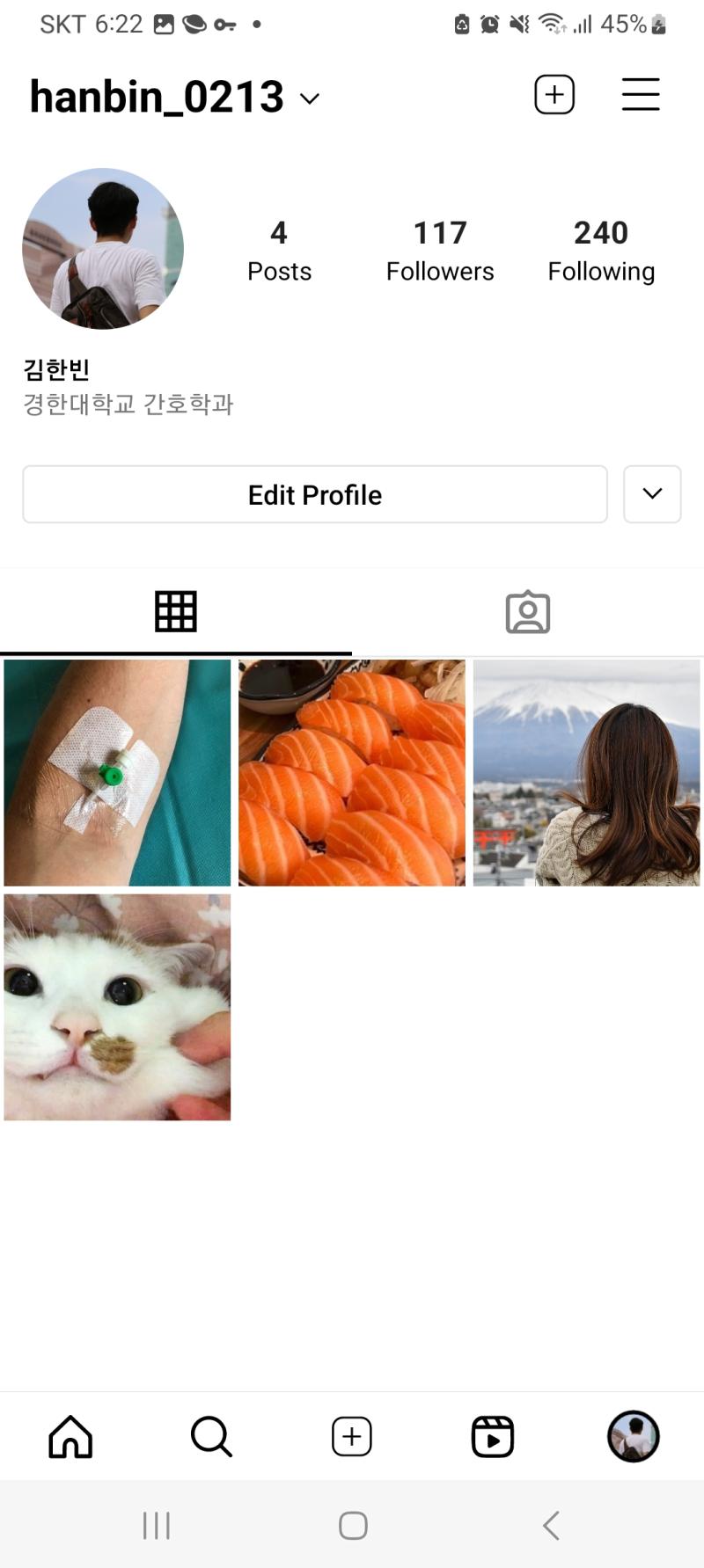Expand suggested accounts chevron next to Edit Profile
The image size is (704, 1568).
[652, 494]
